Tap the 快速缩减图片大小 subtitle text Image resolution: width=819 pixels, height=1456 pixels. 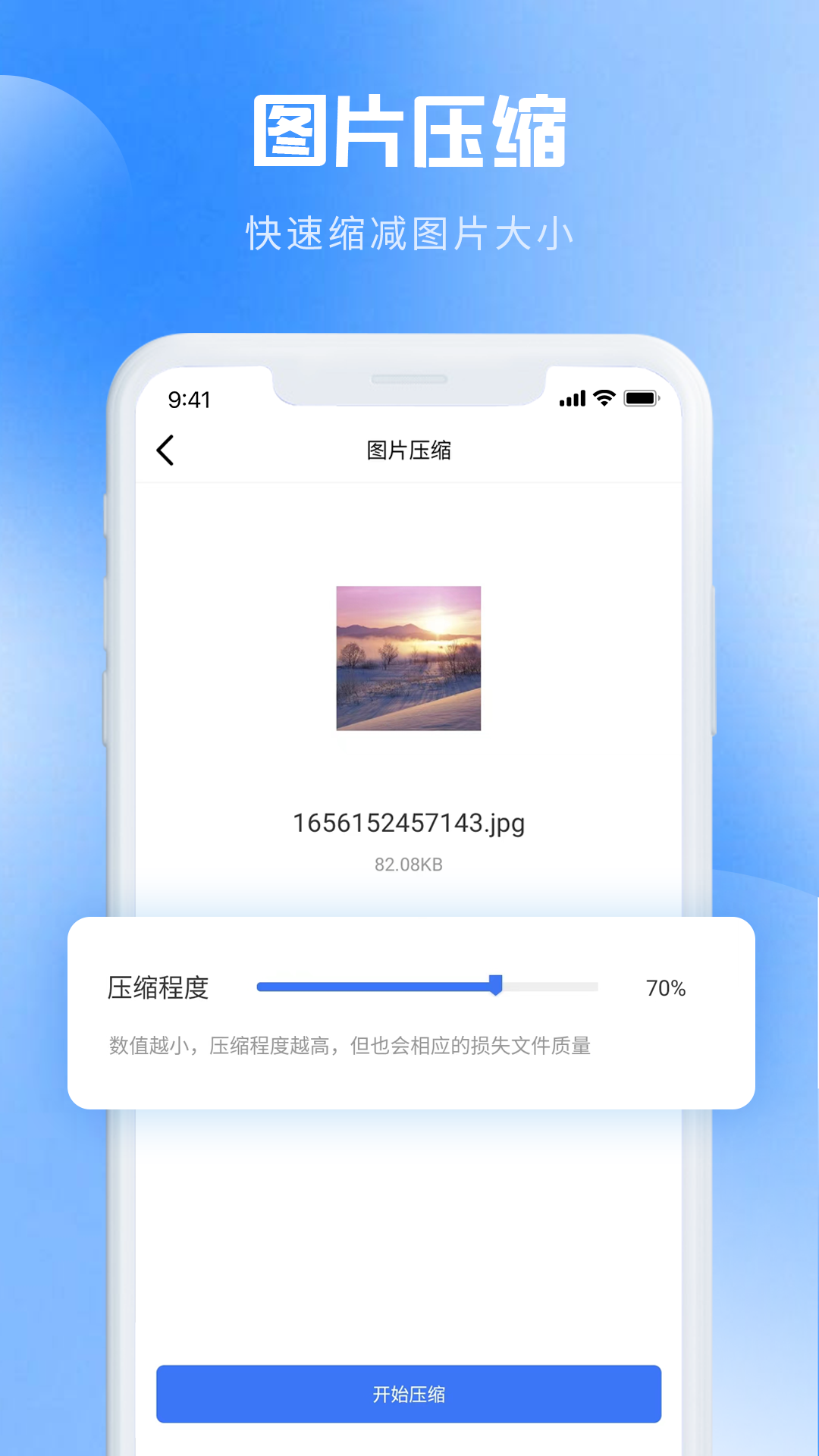pyautogui.click(x=409, y=233)
